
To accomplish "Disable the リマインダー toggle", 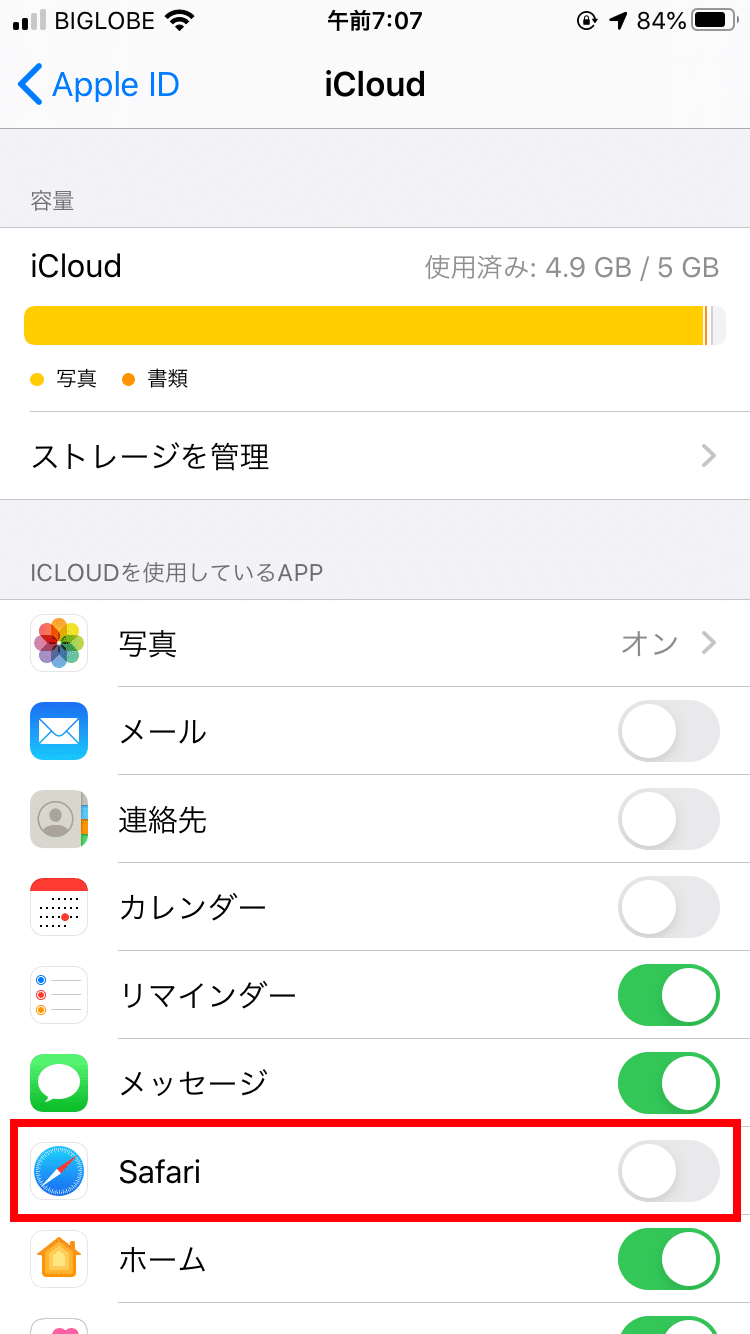I will click(669, 995).
